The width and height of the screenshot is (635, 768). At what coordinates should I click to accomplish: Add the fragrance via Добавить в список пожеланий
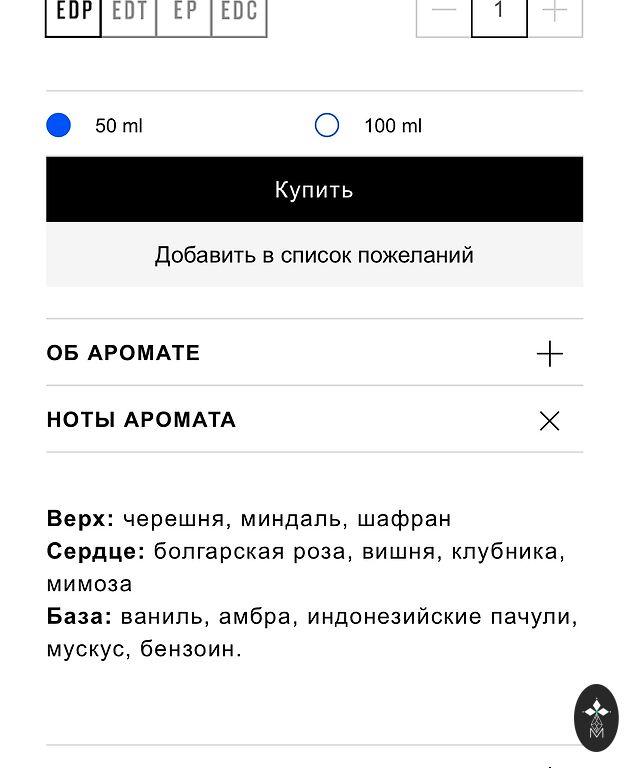tap(314, 255)
